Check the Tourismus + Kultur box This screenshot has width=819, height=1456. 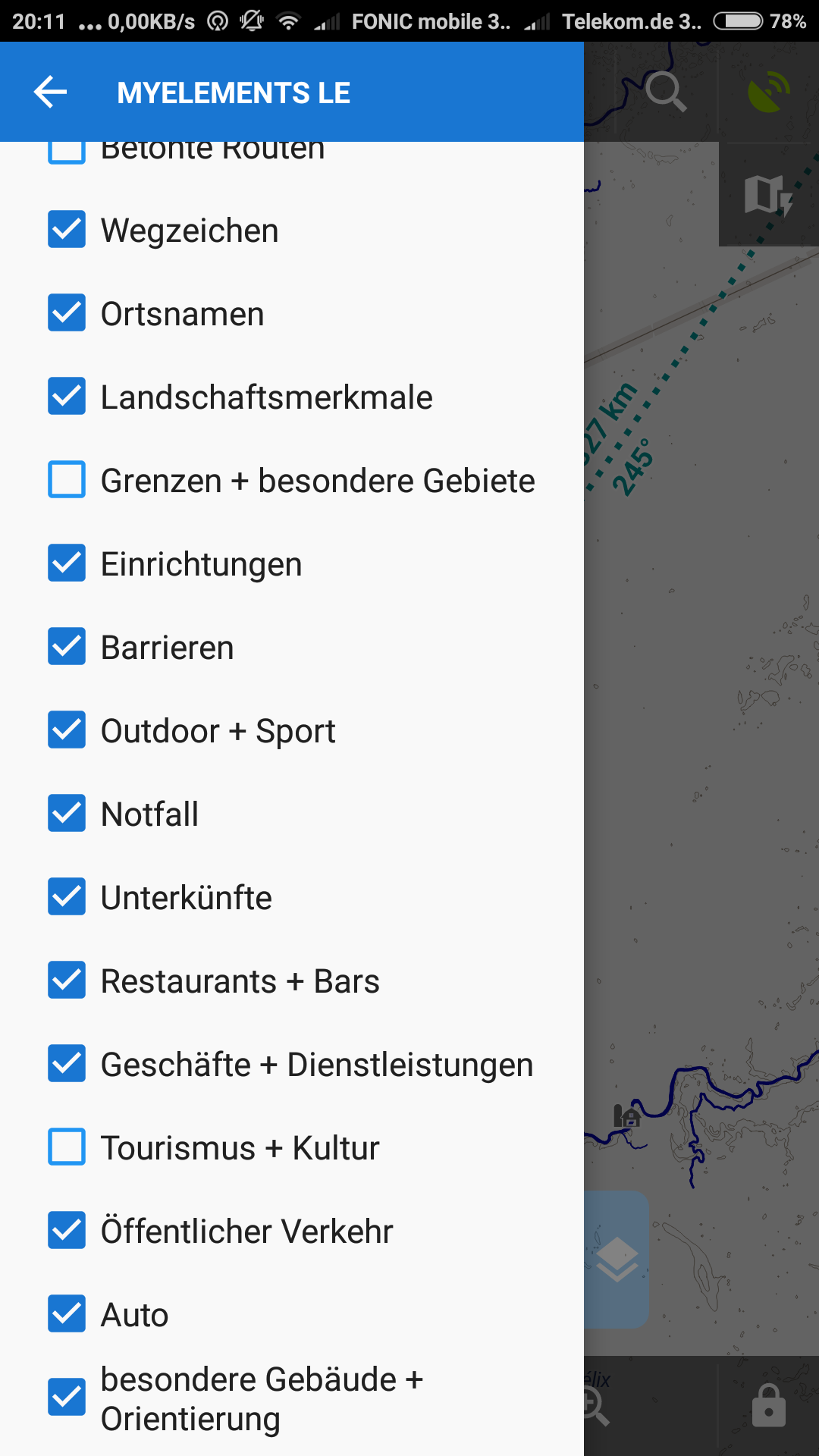click(x=67, y=1147)
